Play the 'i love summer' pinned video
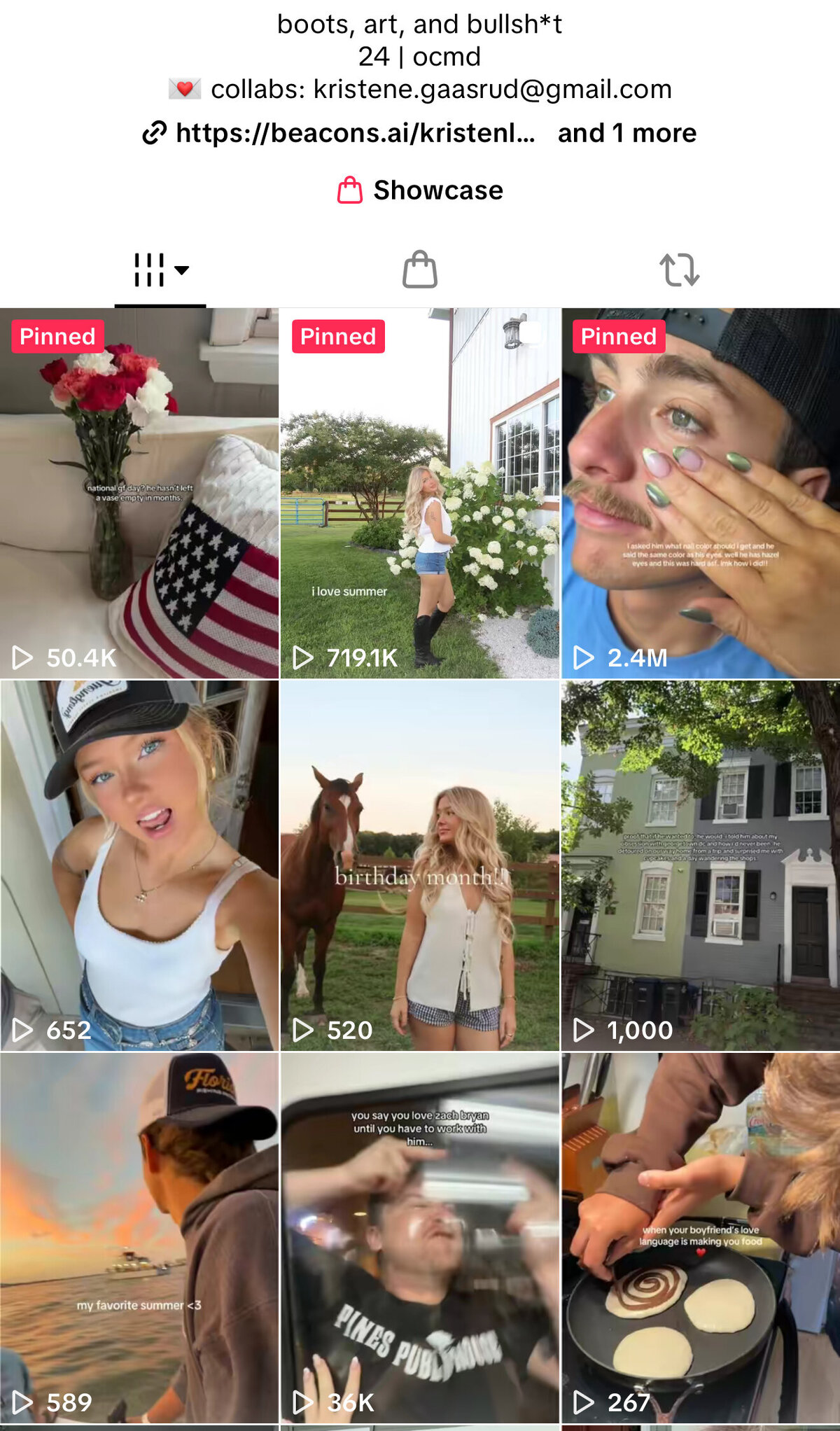 [420, 494]
